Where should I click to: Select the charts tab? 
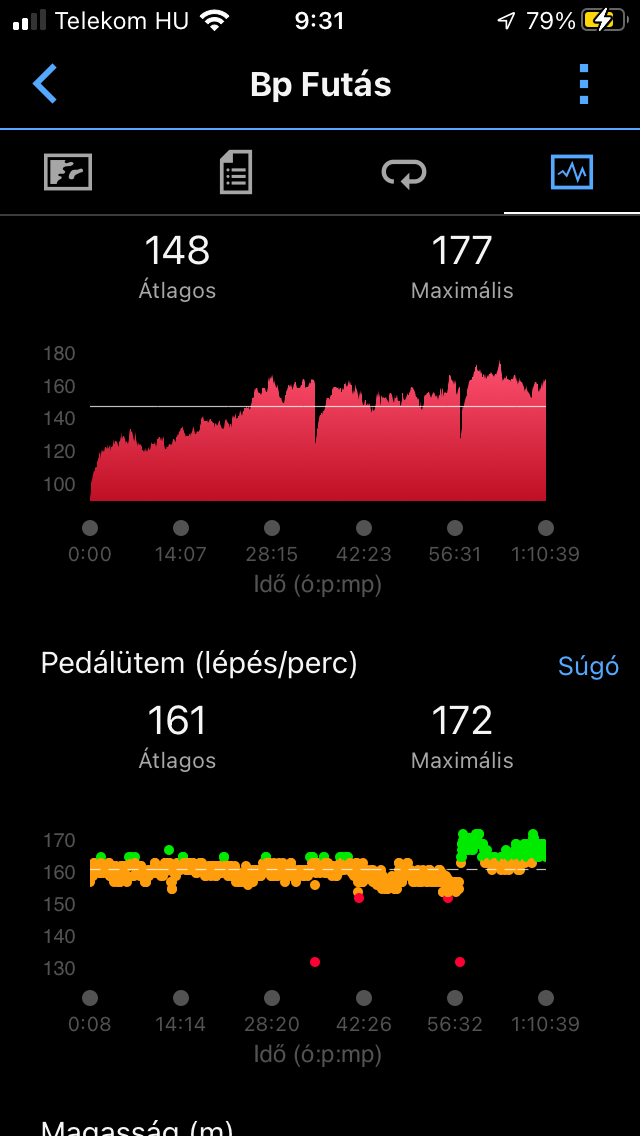572,172
